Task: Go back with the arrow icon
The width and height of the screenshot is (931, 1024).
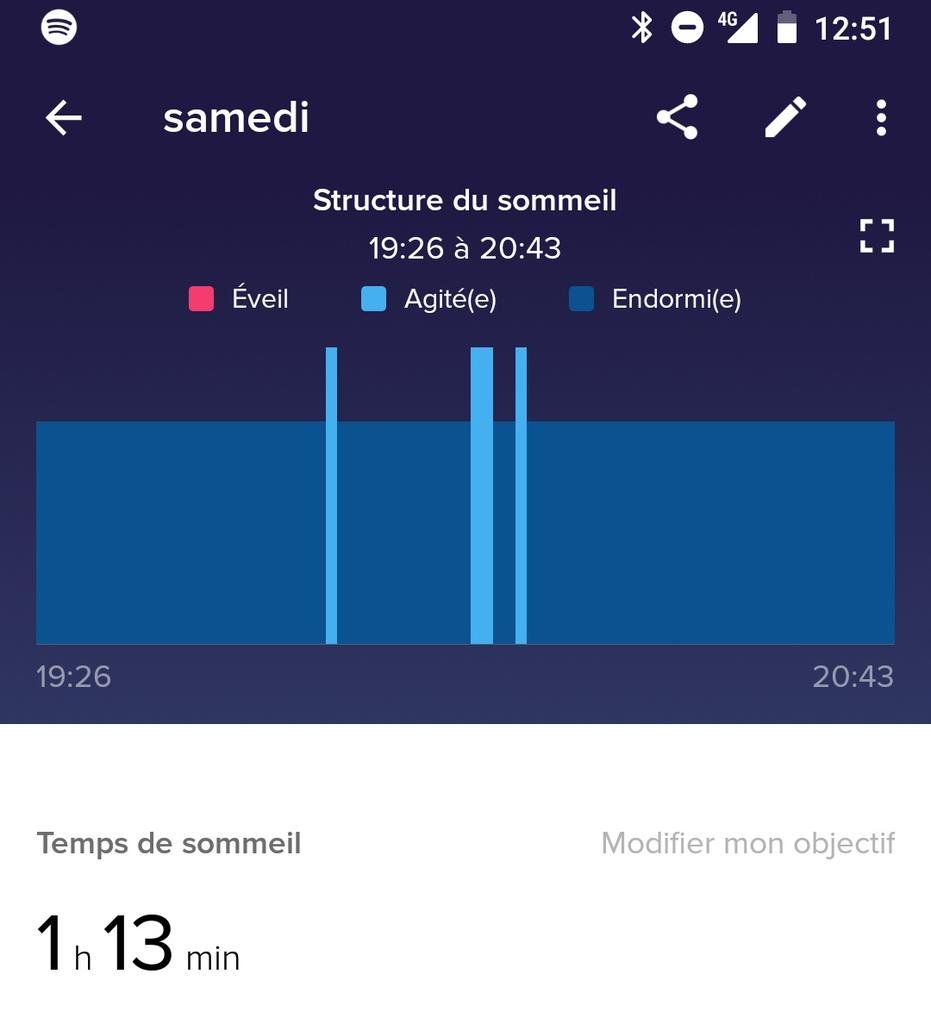Action: point(64,118)
